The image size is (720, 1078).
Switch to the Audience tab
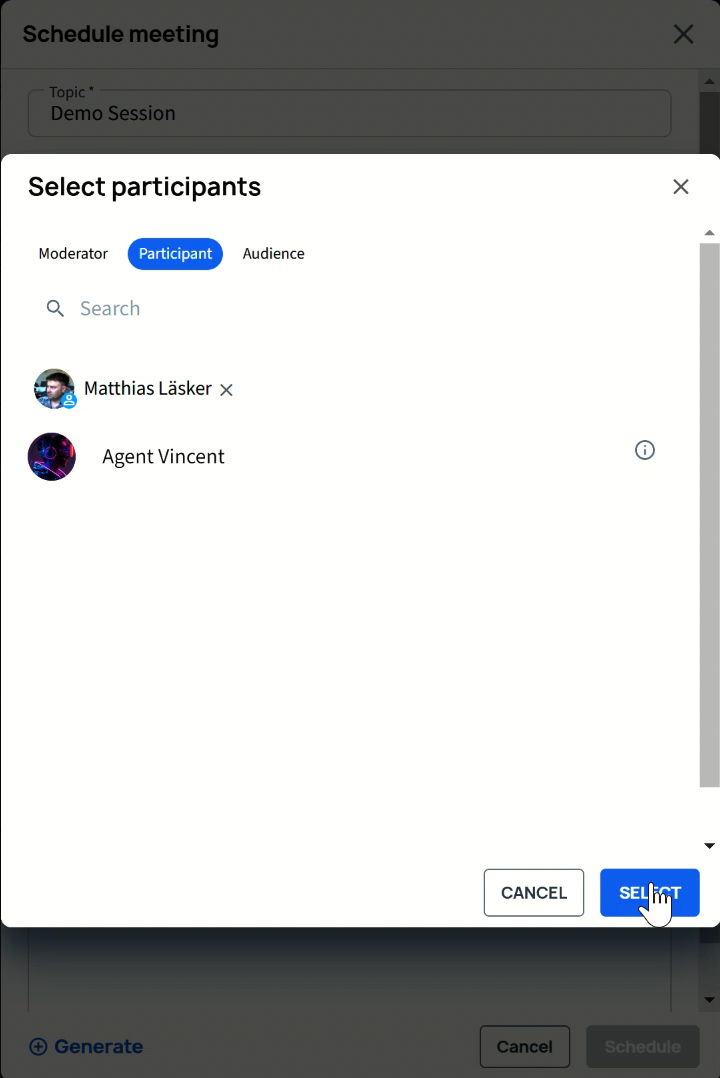pyautogui.click(x=273, y=254)
